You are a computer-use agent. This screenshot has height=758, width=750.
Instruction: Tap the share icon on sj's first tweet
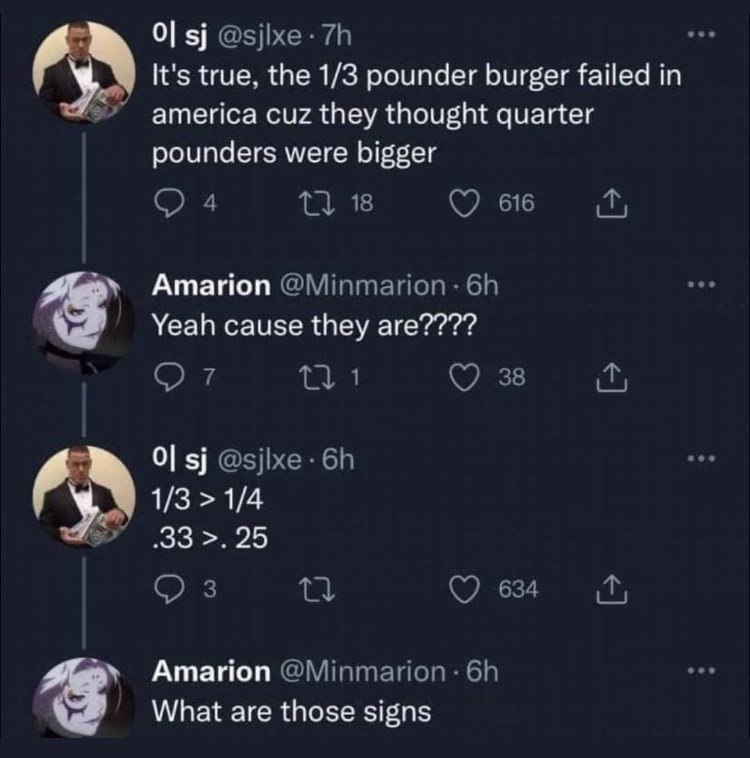[x=614, y=200]
